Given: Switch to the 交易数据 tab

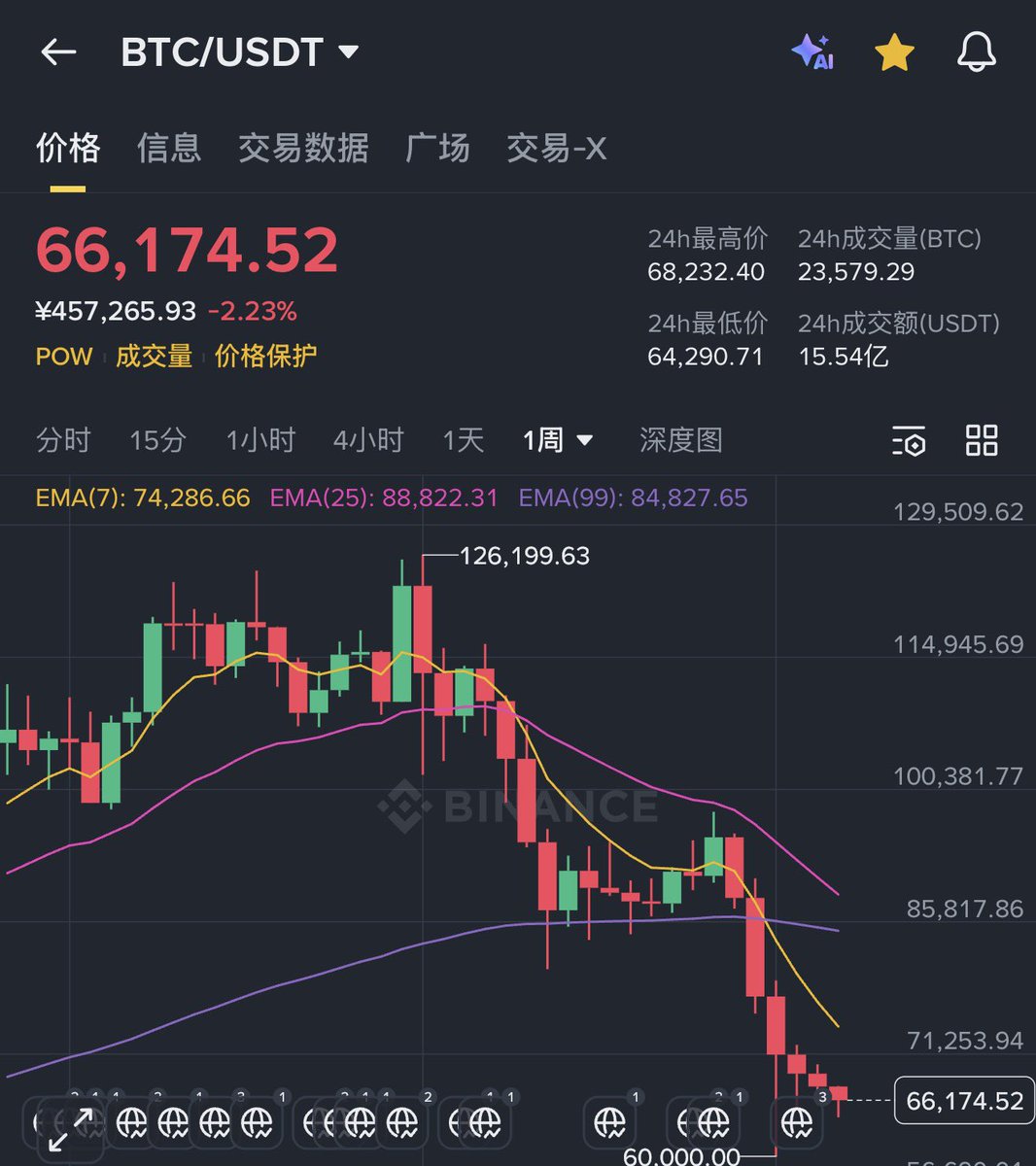Looking at the screenshot, I should (303, 149).
